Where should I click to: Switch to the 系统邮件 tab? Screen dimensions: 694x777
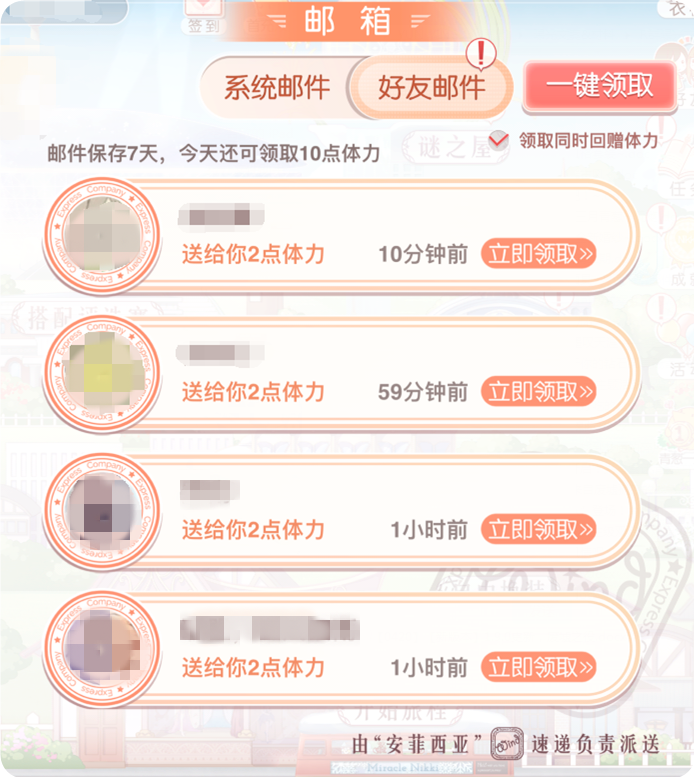pyautogui.click(x=276, y=88)
